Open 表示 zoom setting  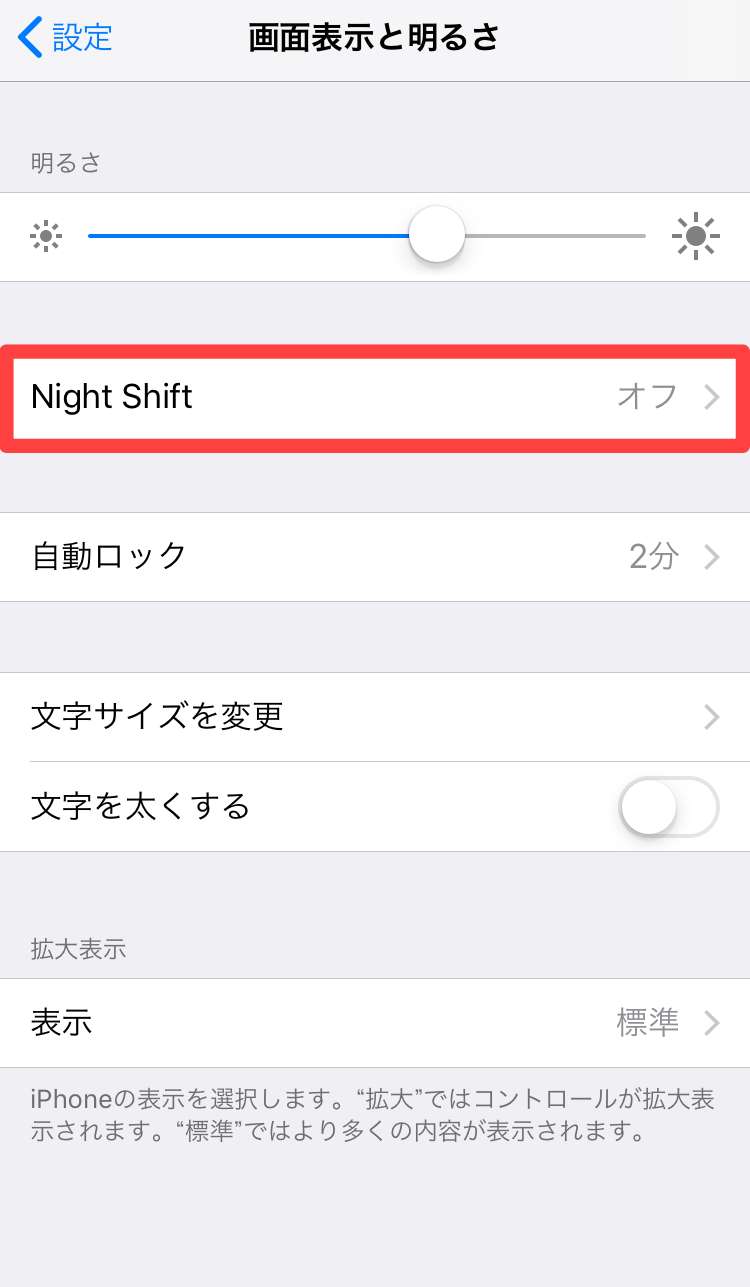pyautogui.click(x=374, y=1022)
